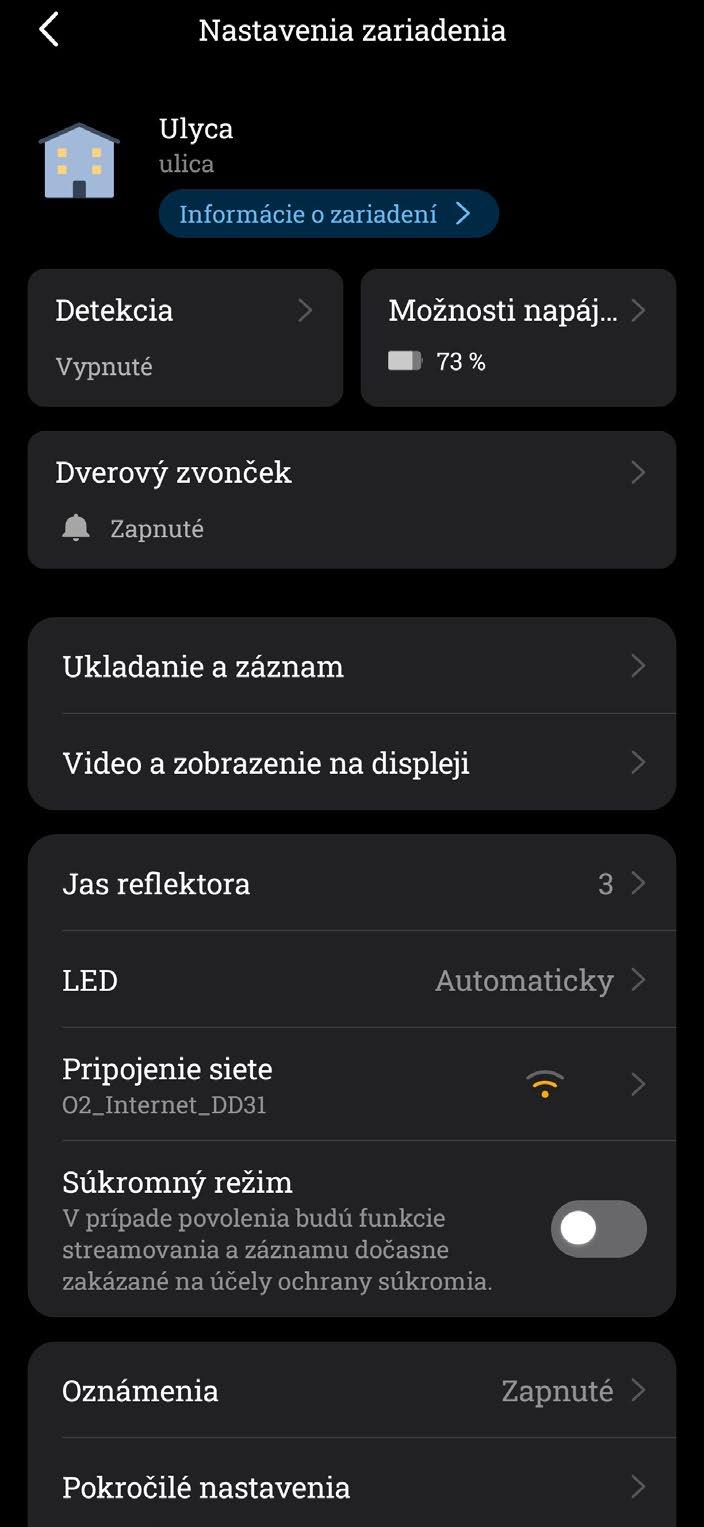Change the LED mode
The image size is (704, 1527).
click(351, 980)
